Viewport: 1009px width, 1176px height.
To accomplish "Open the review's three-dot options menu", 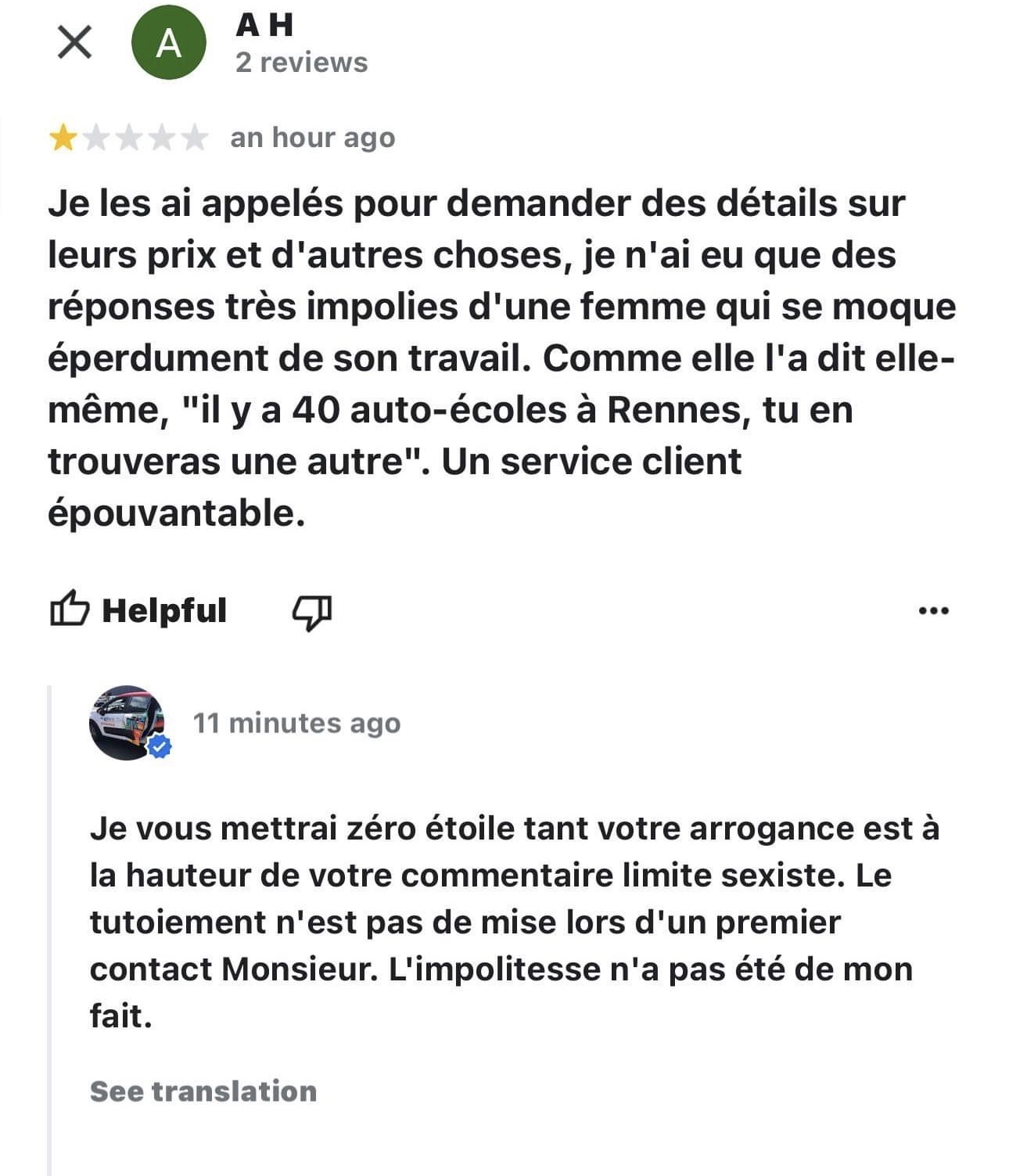I will click(933, 611).
